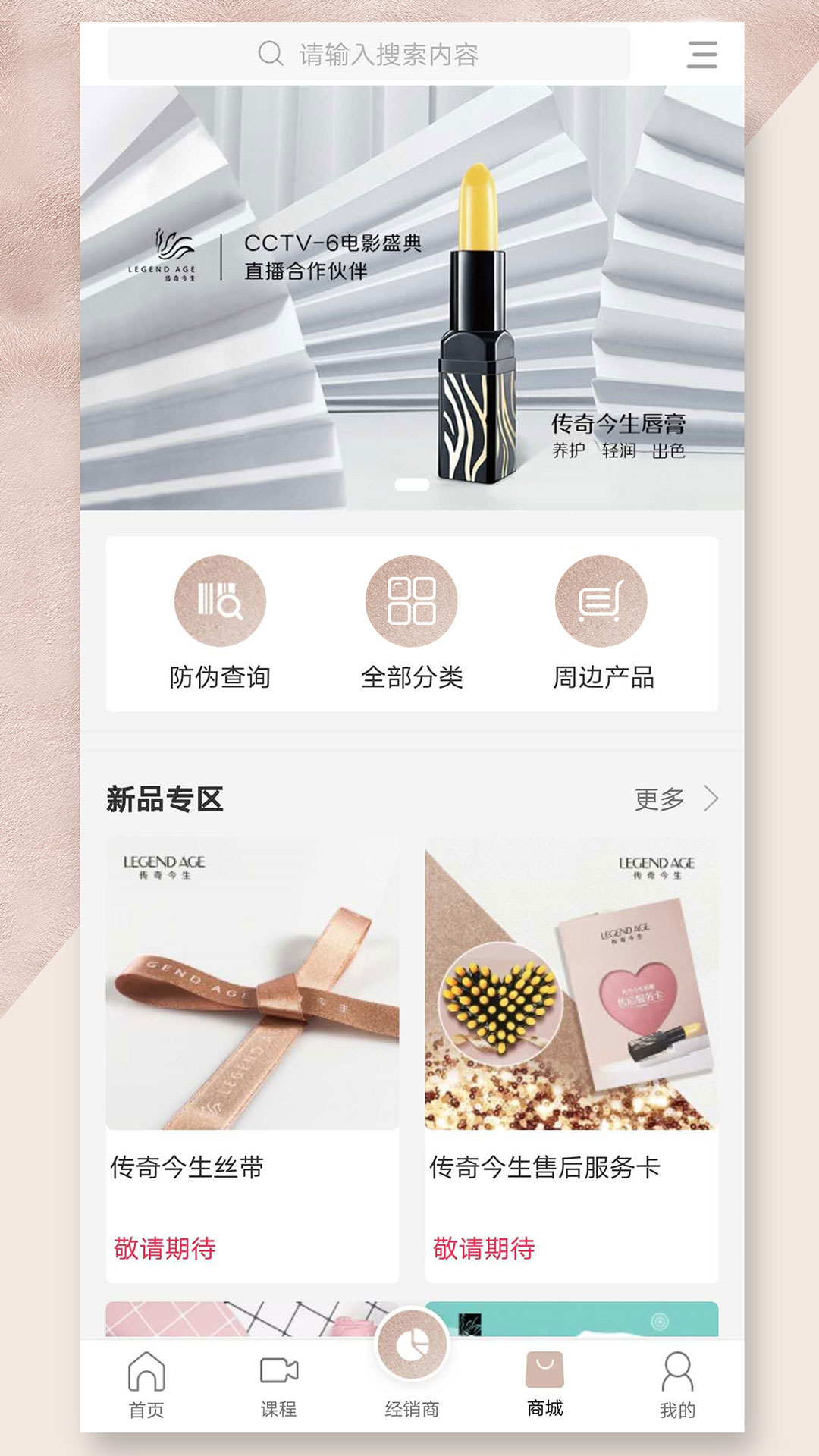Select the 商城 tab
Viewport: 819px width, 1456px height.
544,1385
